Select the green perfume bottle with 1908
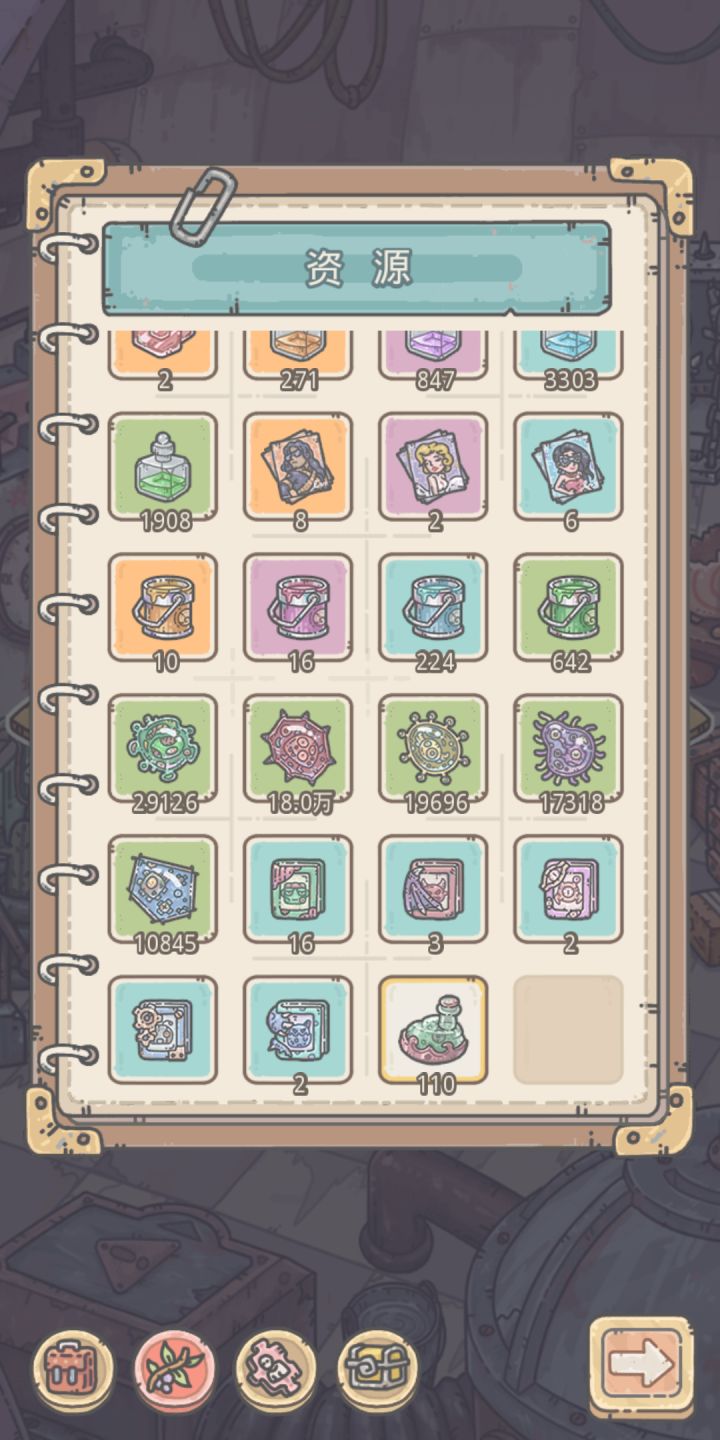 pyautogui.click(x=166, y=467)
